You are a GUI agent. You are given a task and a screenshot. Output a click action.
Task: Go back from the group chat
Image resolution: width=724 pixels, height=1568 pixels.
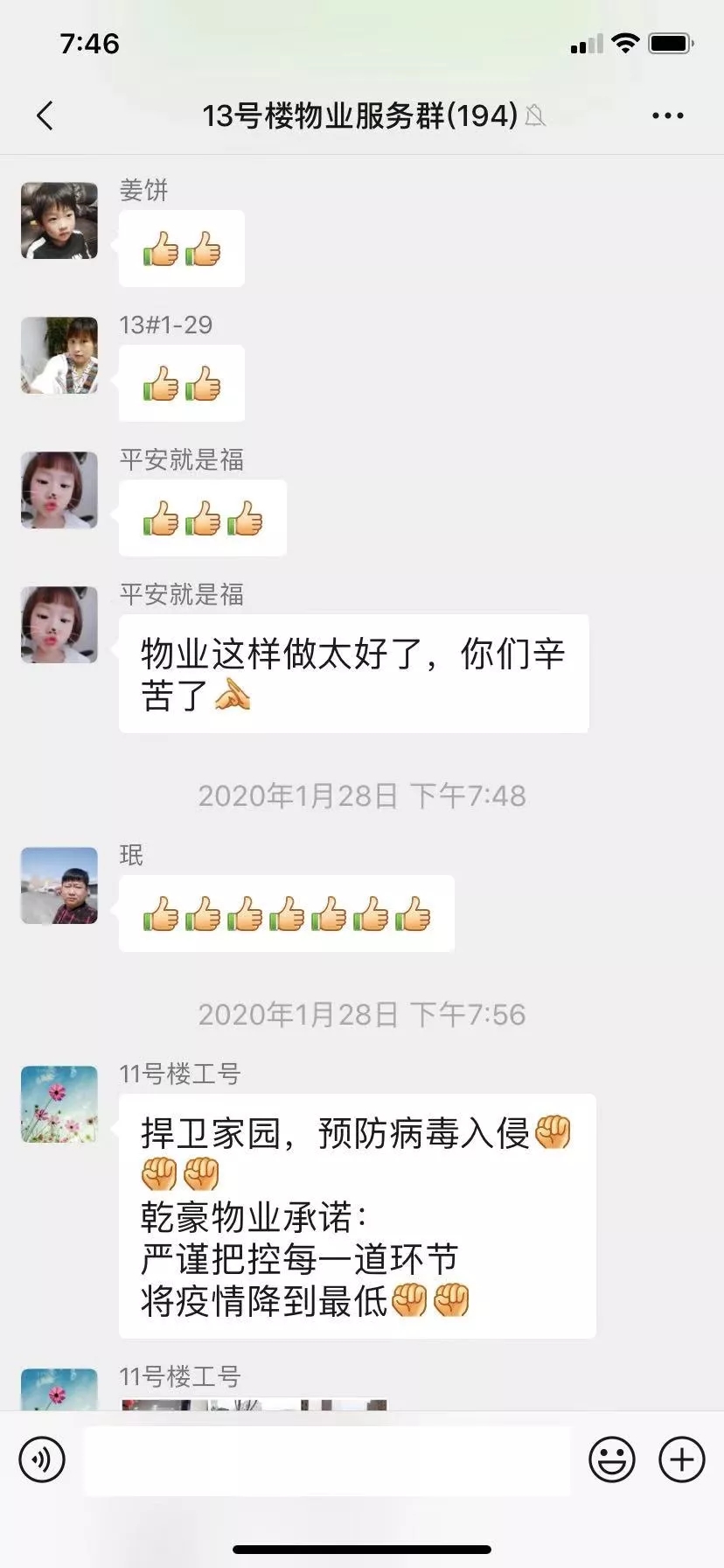click(x=45, y=115)
